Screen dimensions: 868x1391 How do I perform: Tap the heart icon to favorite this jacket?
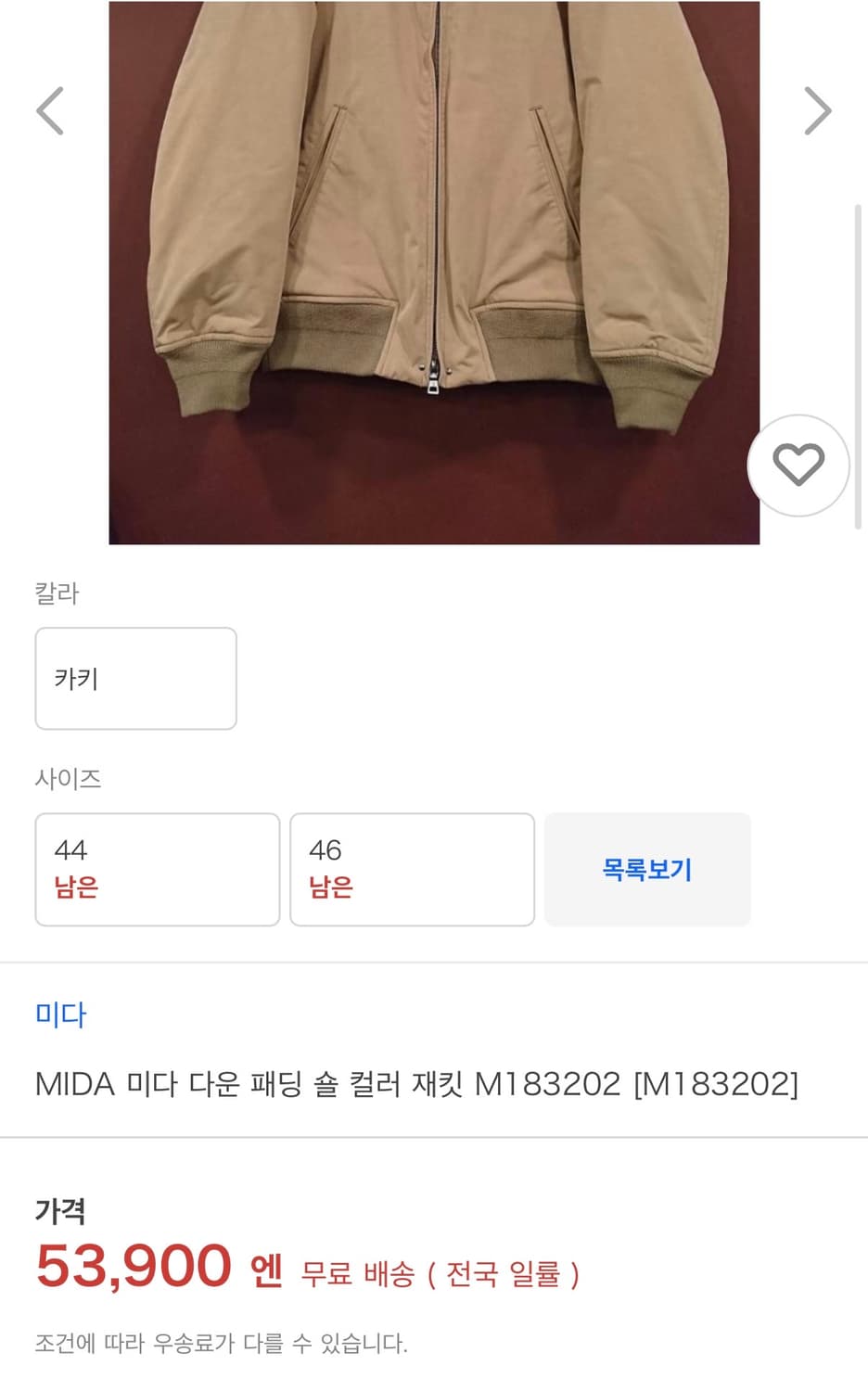[798, 466]
